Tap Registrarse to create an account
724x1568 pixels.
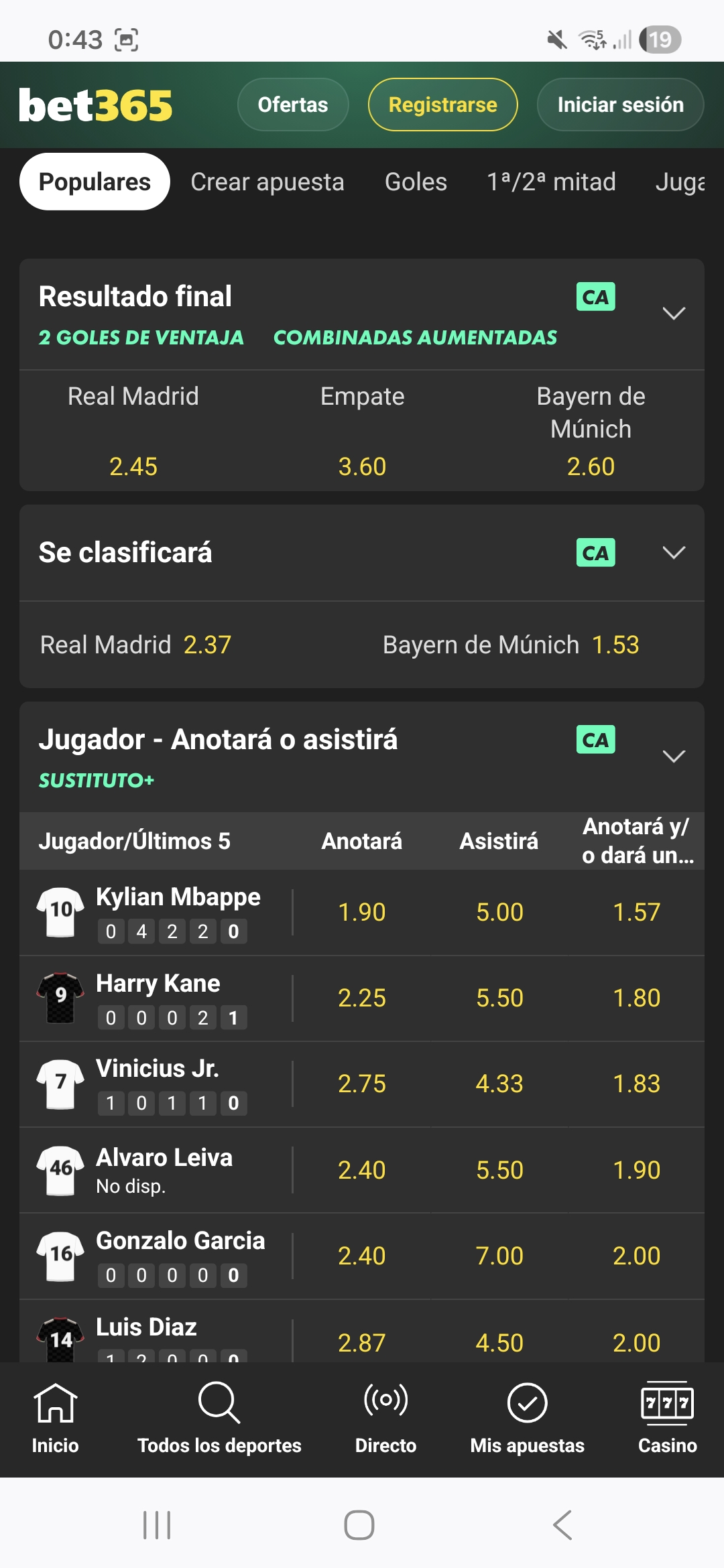coord(442,105)
